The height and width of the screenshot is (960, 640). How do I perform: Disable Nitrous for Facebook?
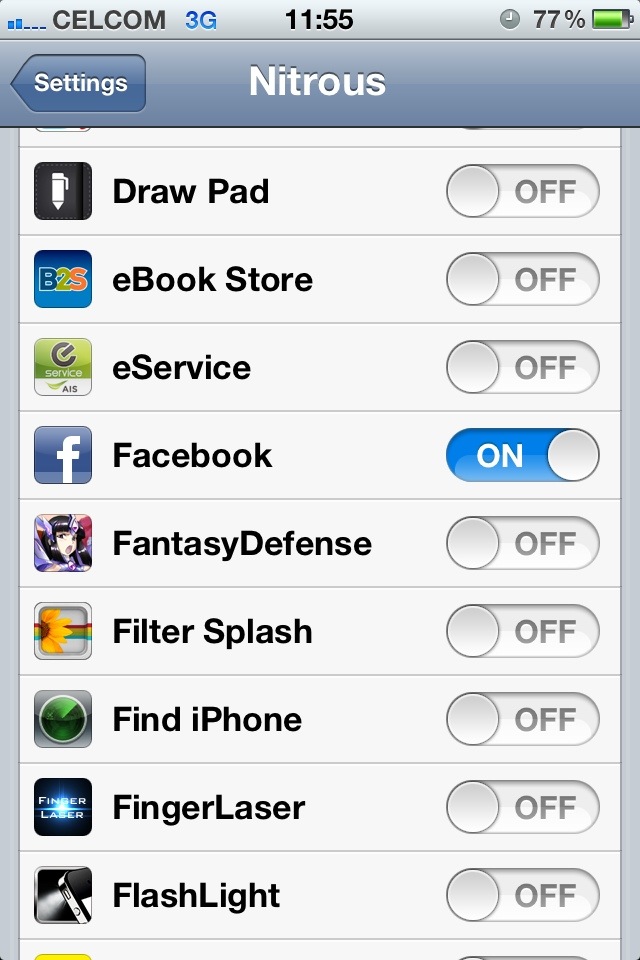point(522,455)
